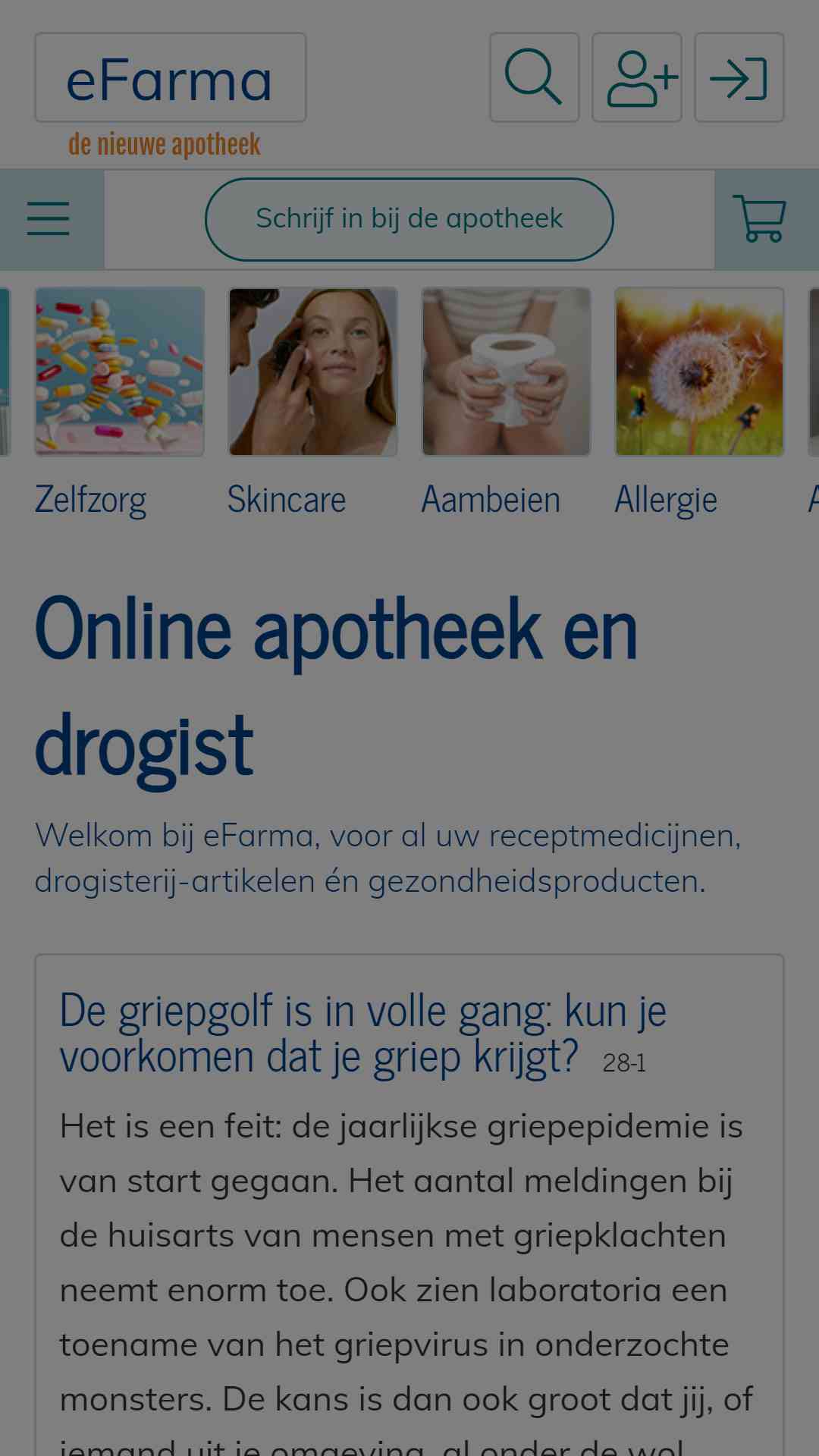Open the hamburger menu
The height and width of the screenshot is (1456, 819).
tap(49, 219)
